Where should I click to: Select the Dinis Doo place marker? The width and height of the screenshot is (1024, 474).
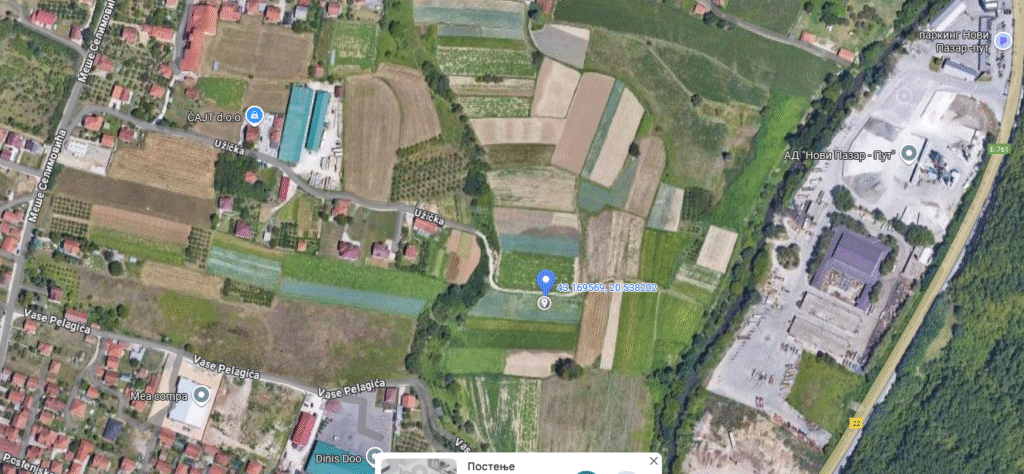click(x=376, y=453)
